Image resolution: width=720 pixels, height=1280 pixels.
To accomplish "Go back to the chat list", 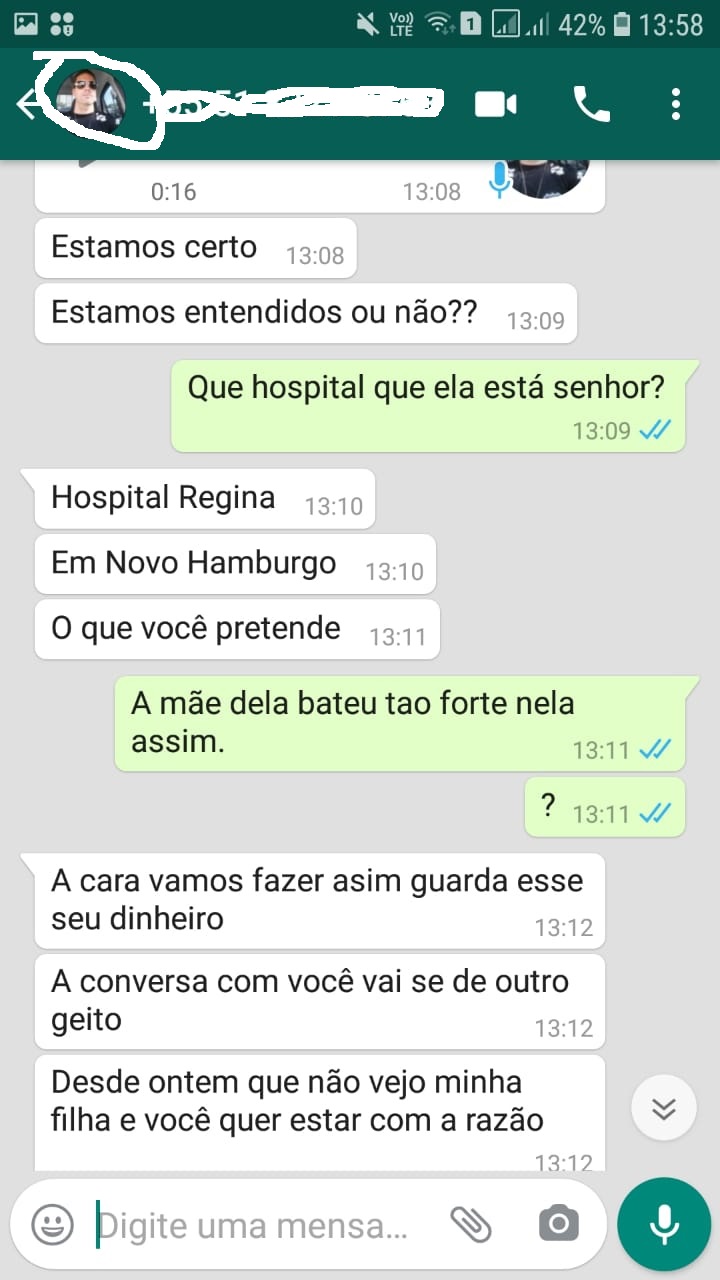I will point(27,104).
